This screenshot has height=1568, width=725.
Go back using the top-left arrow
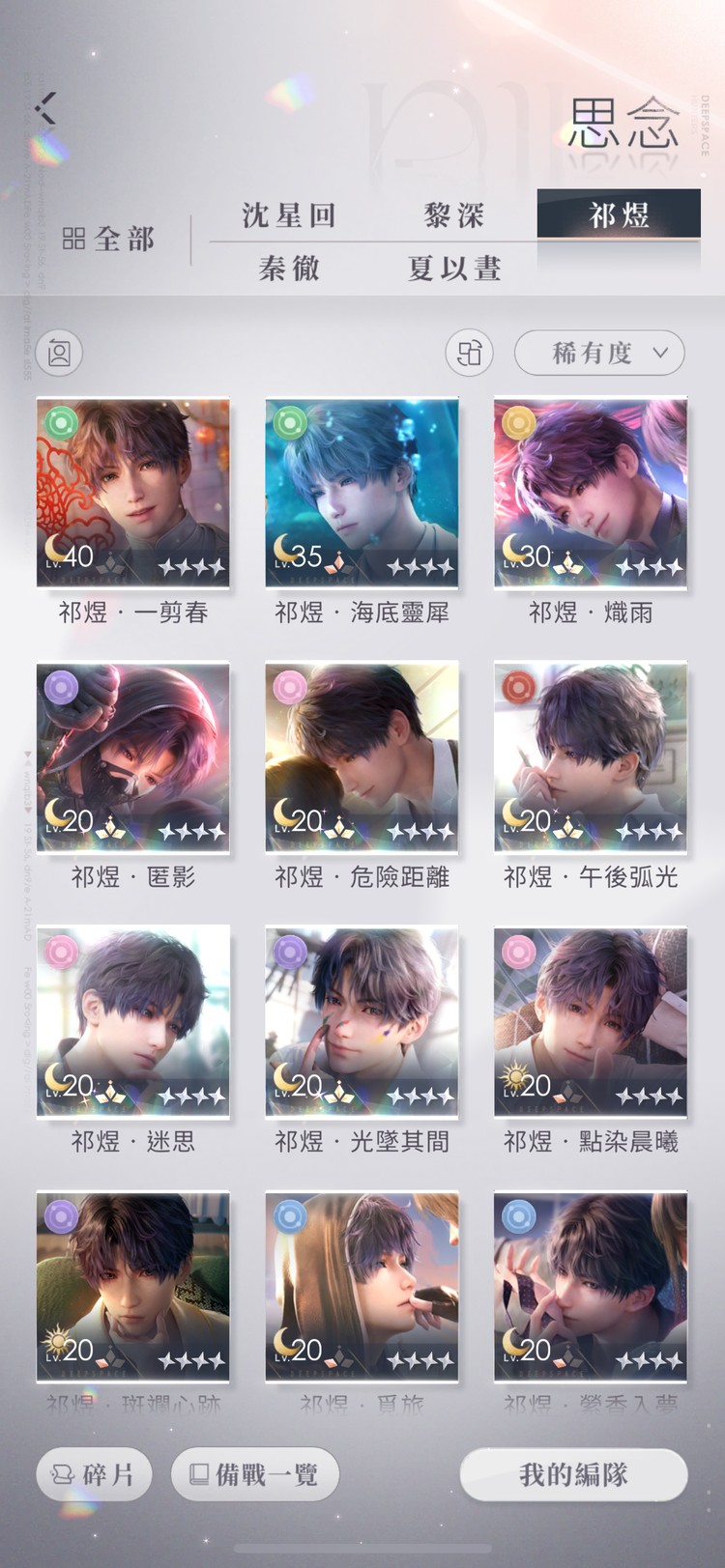pyautogui.click(x=46, y=107)
